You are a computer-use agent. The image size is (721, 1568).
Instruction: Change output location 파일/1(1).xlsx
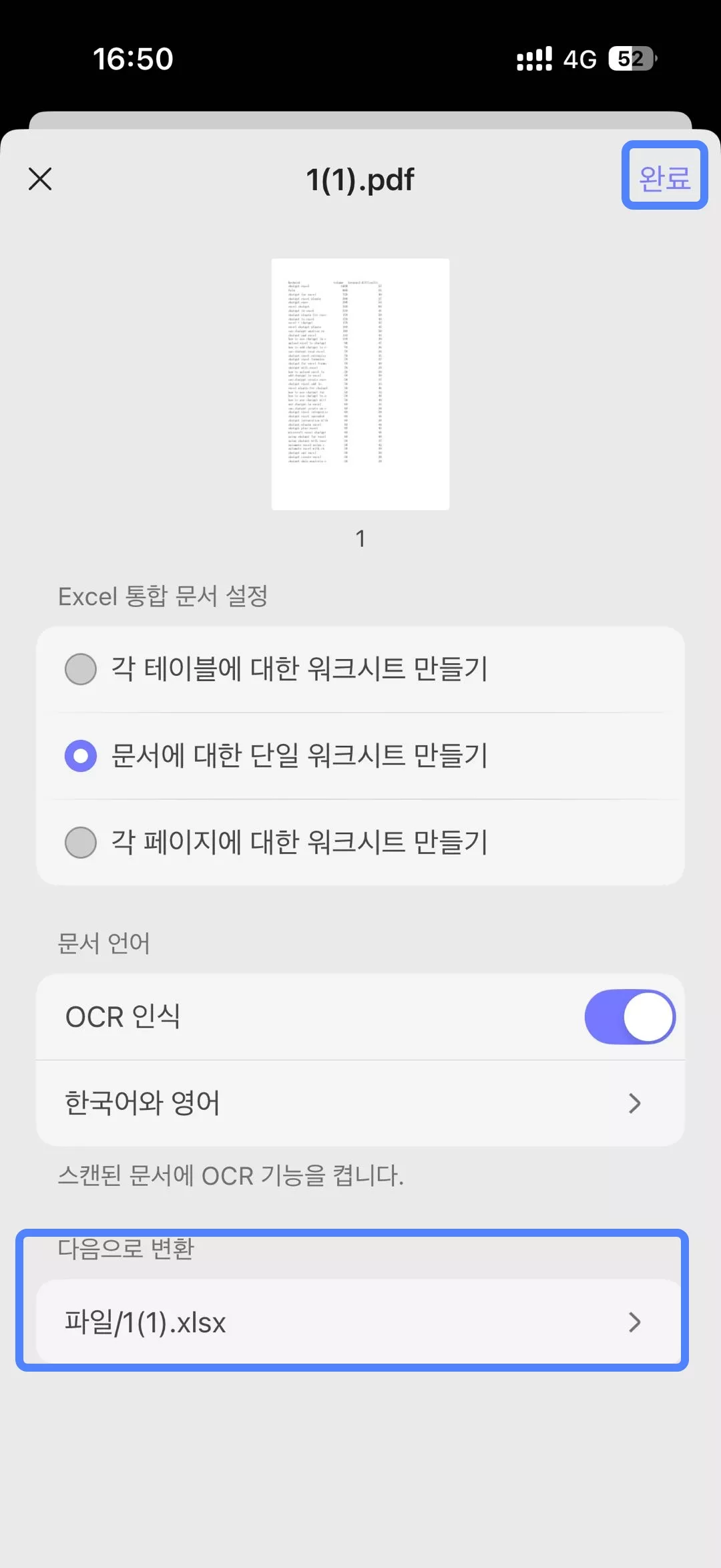[x=360, y=1322]
